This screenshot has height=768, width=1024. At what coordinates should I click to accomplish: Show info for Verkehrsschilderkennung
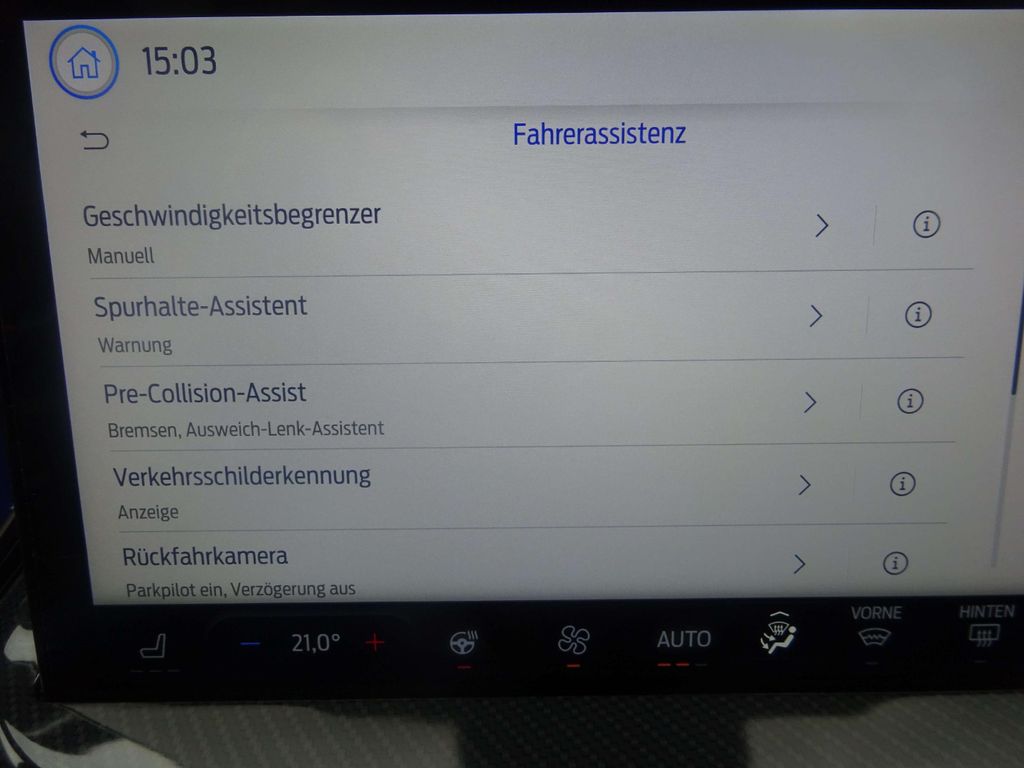pyautogui.click(x=902, y=484)
